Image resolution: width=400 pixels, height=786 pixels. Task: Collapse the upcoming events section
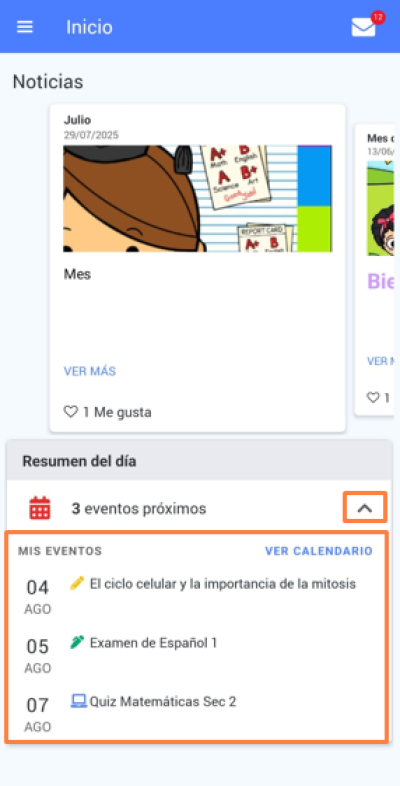(x=365, y=508)
